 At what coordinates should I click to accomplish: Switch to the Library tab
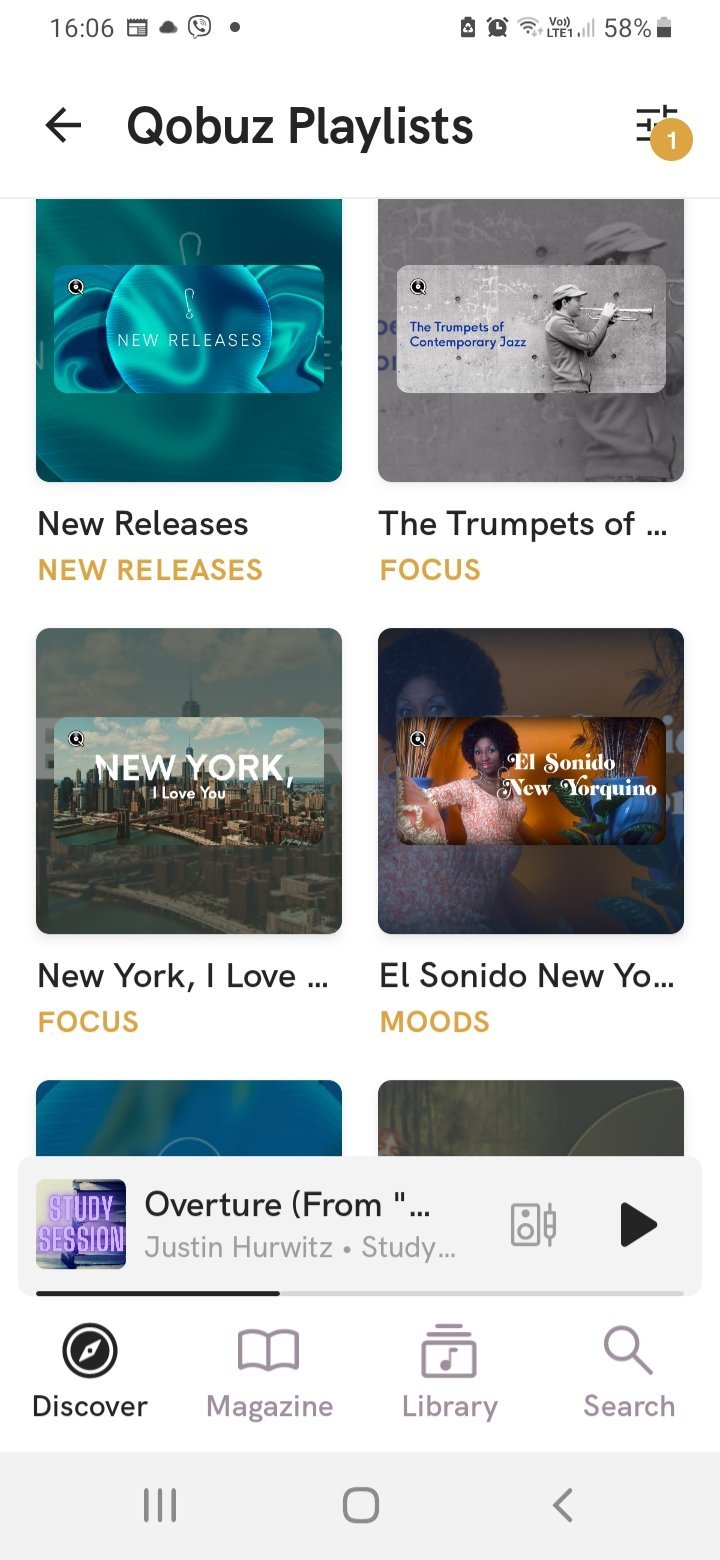click(449, 1371)
